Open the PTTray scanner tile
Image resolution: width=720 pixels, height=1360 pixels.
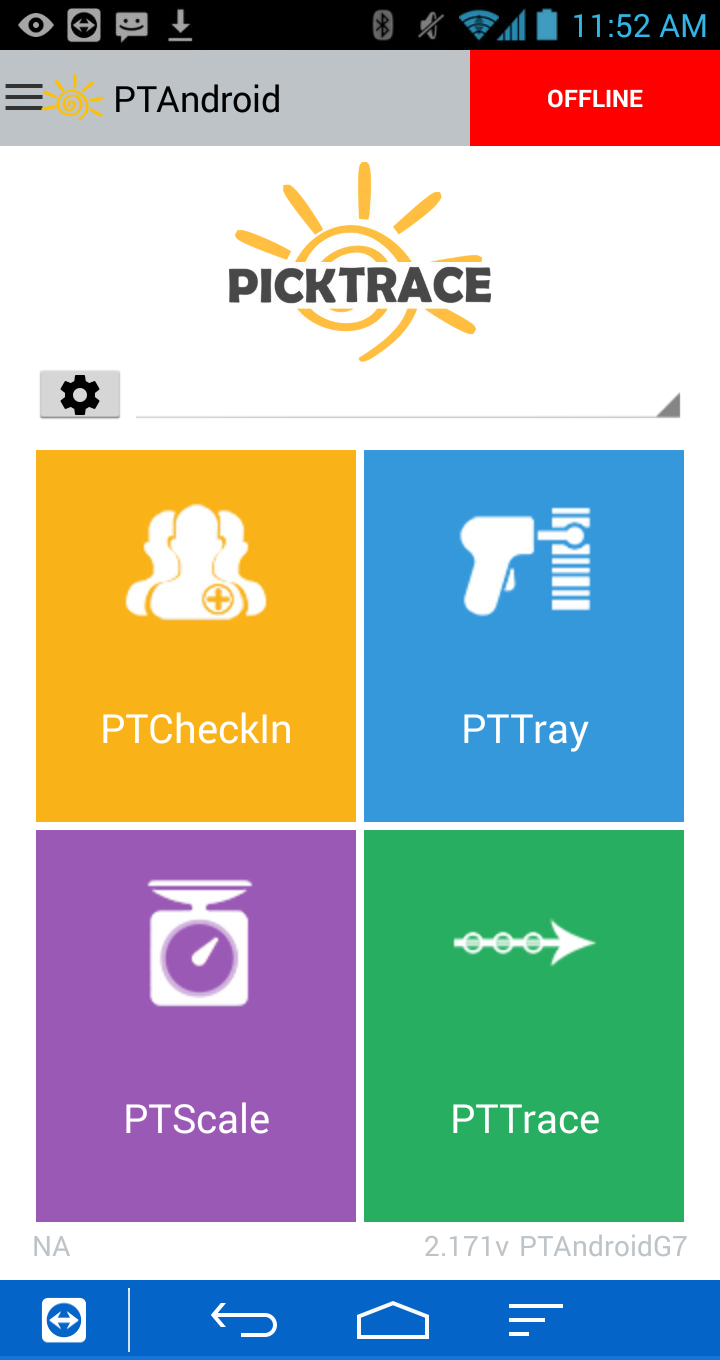tap(524, 636)
